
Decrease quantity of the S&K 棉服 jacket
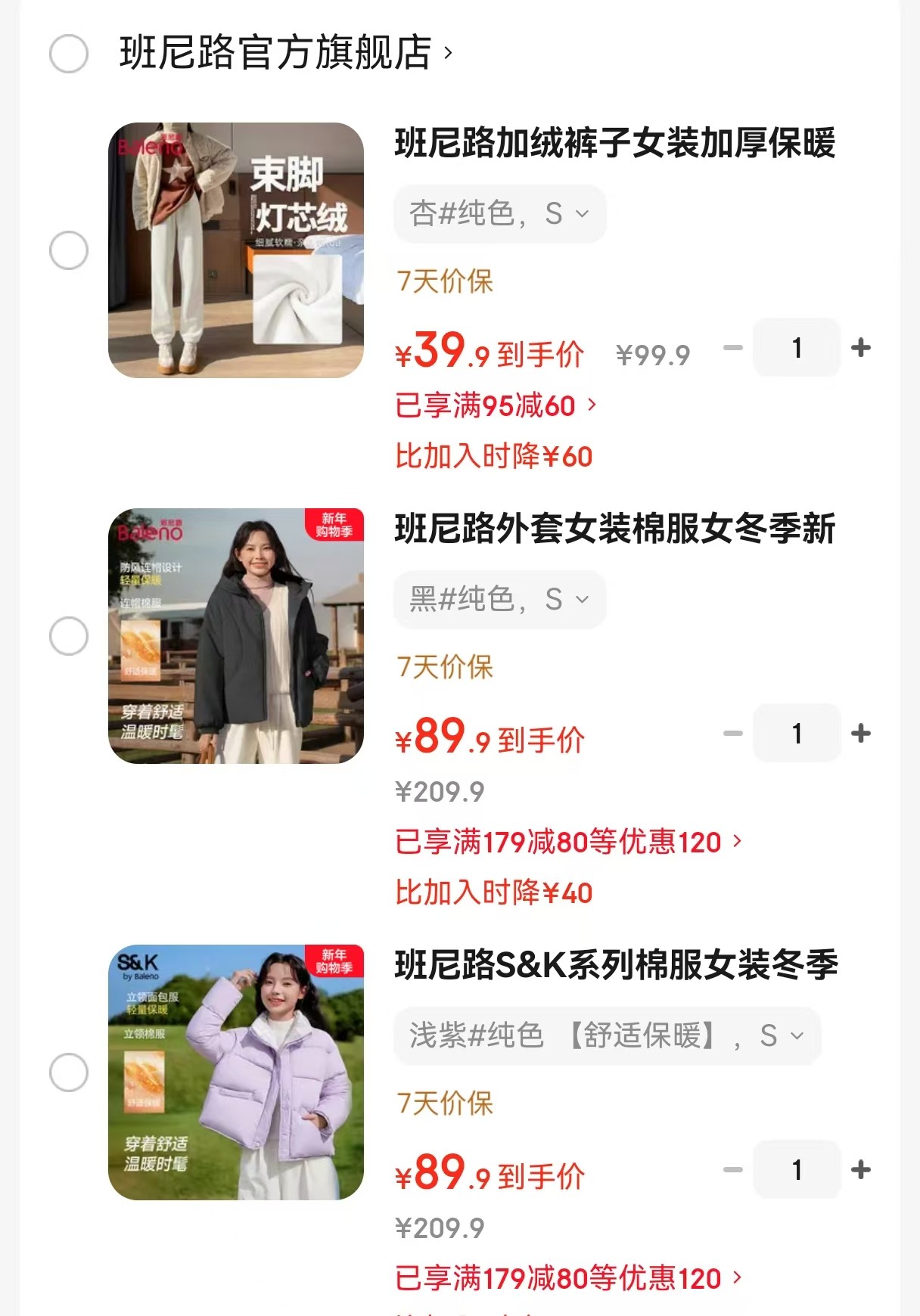[x=732, y=1170]
